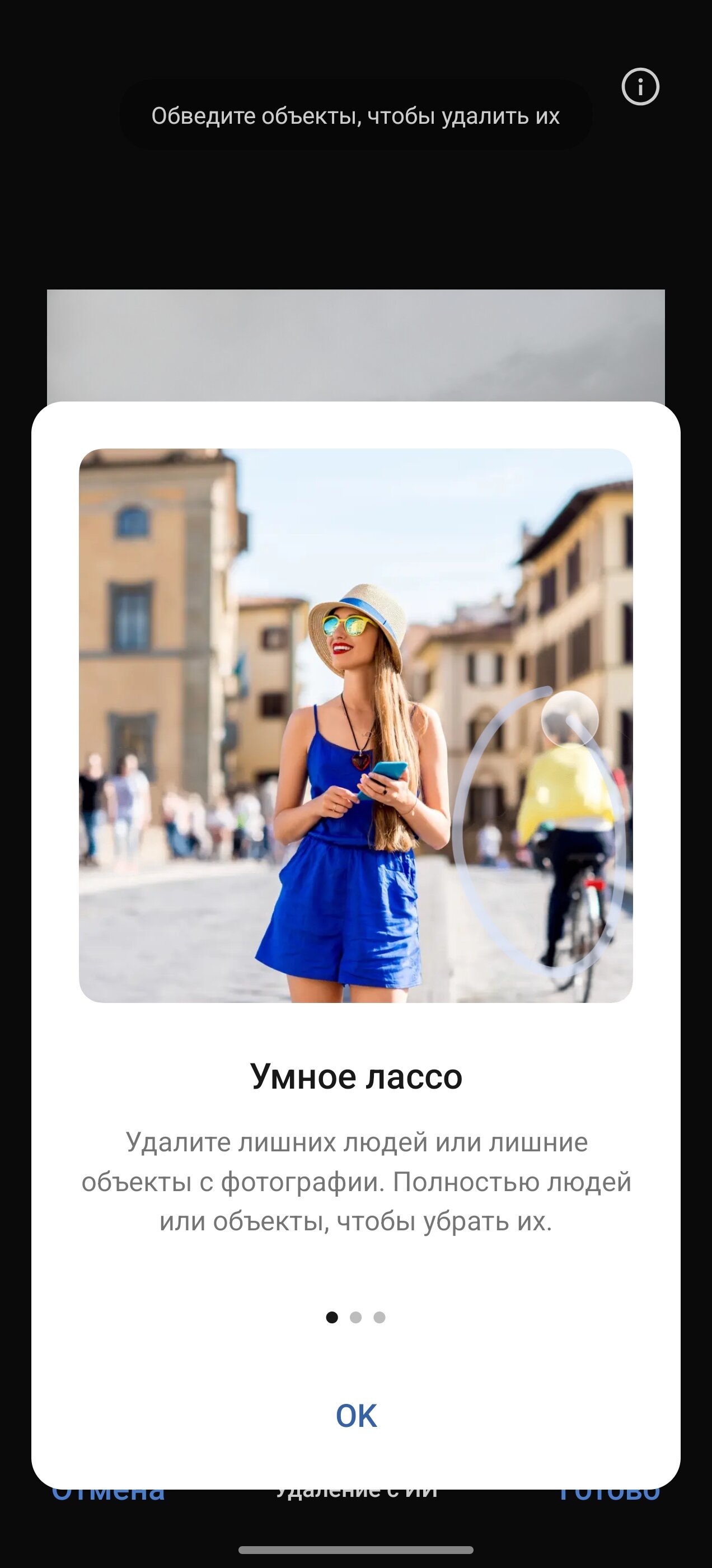Confirm the Умное лассо dialog with OK

click(356, 1416)
